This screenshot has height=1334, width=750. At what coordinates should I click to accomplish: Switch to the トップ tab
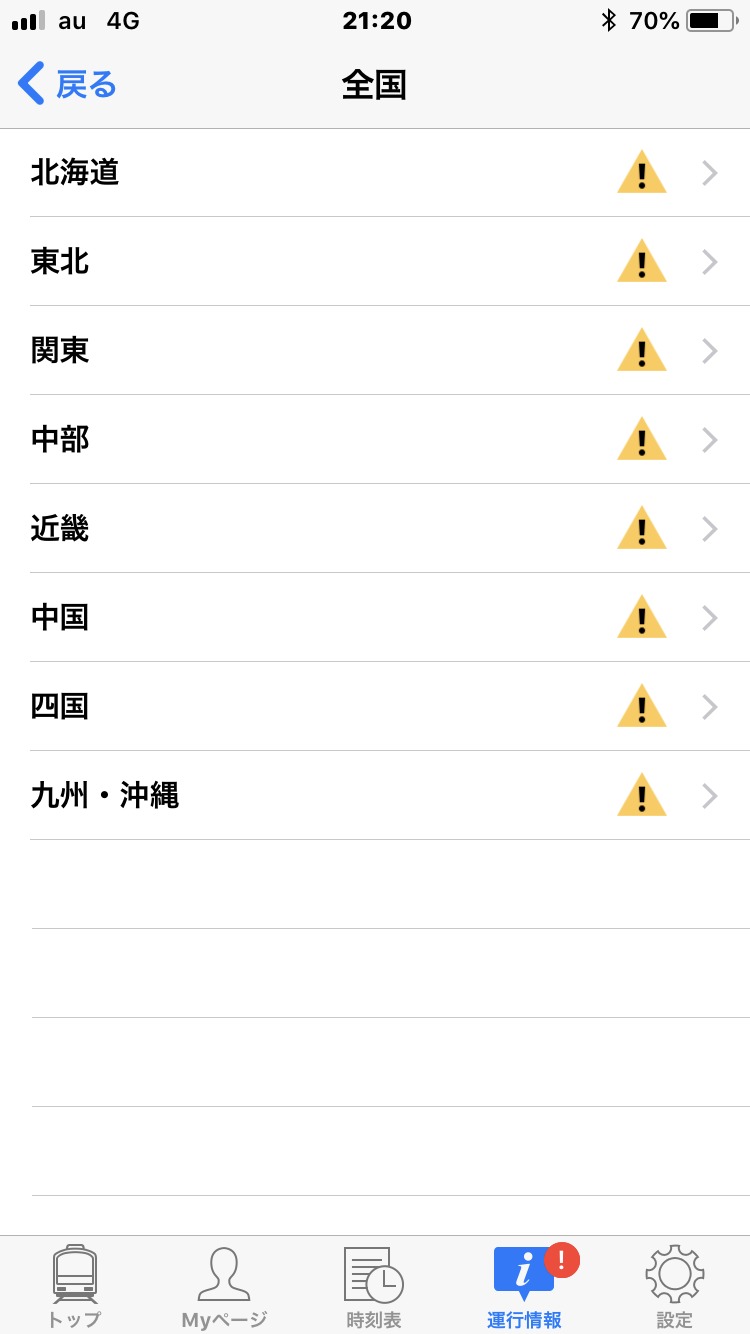[75, 1286]
